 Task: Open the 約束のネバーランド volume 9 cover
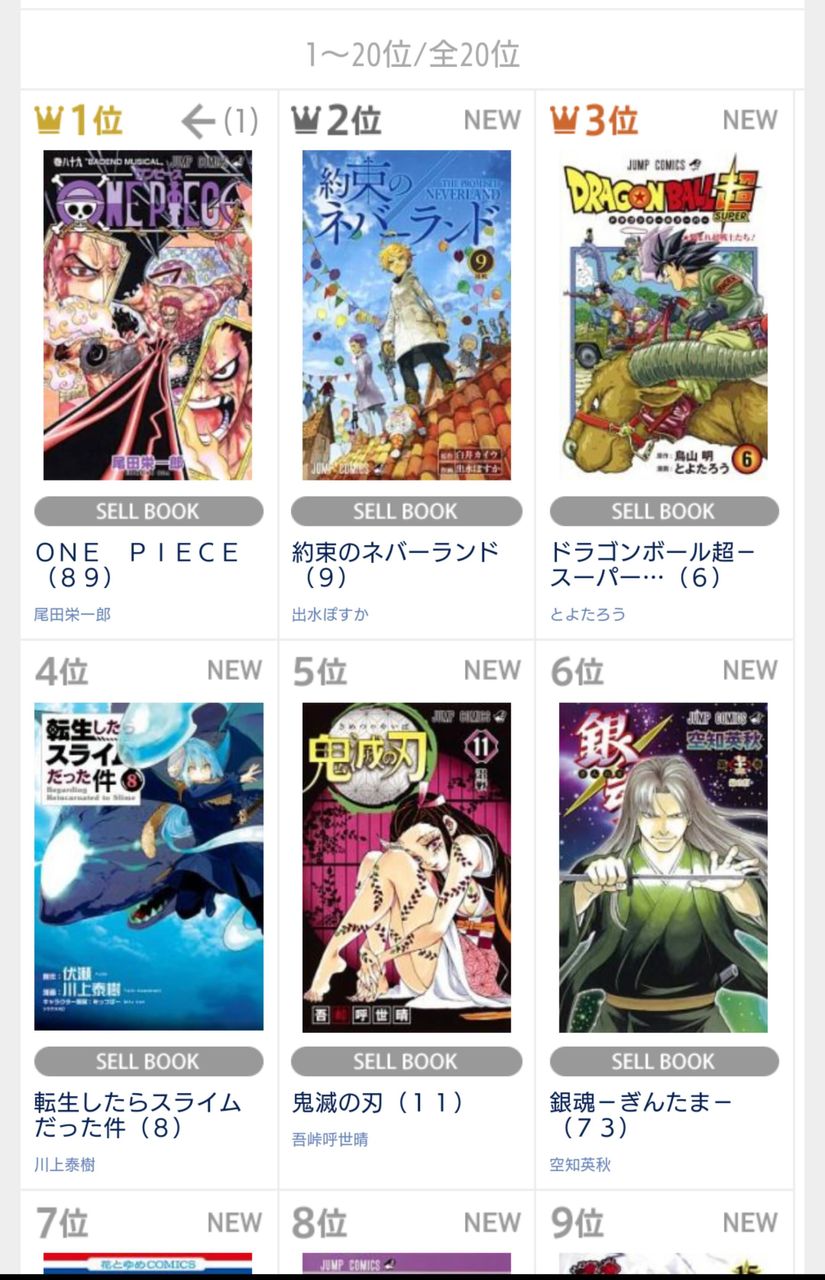[406, 315]
